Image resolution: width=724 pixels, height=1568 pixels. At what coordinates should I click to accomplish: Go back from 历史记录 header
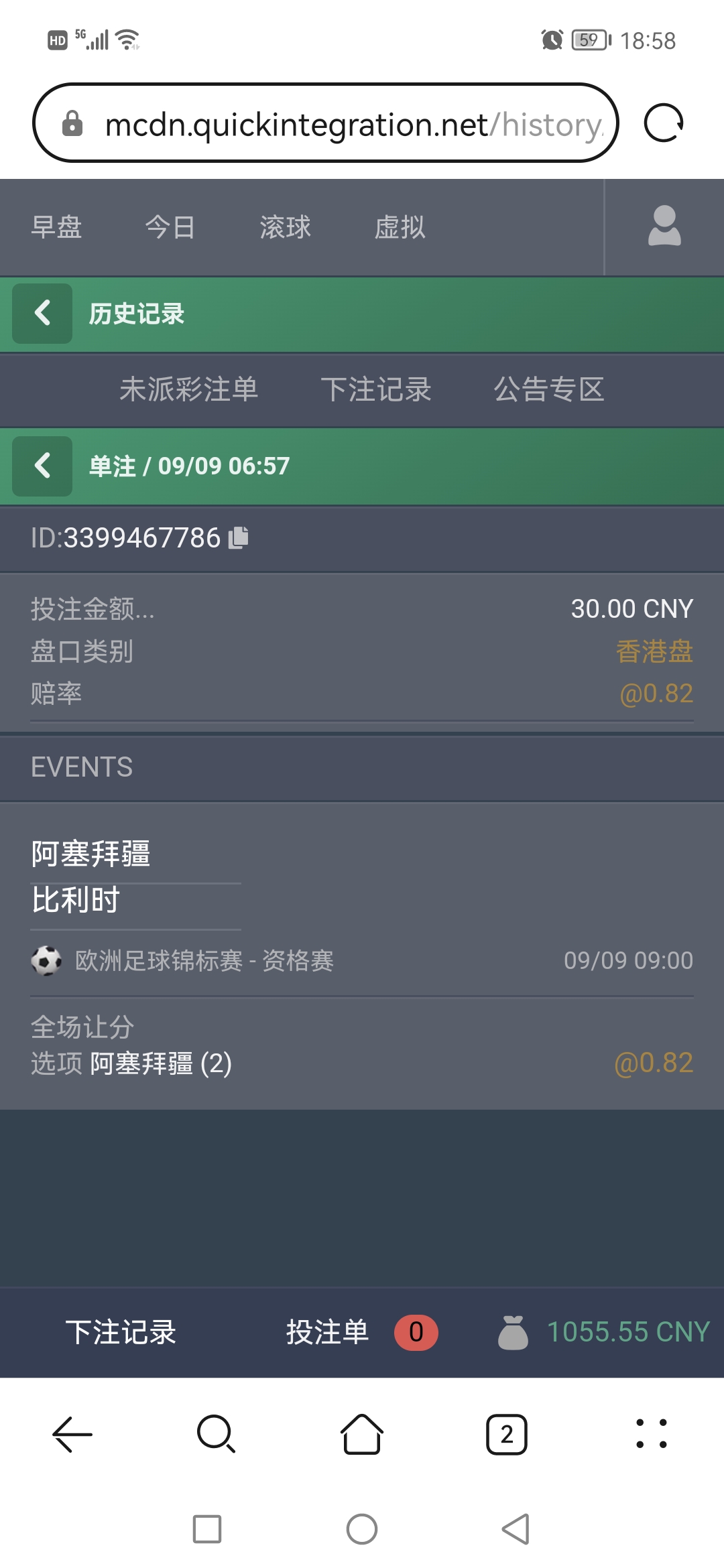click(42, 313)
